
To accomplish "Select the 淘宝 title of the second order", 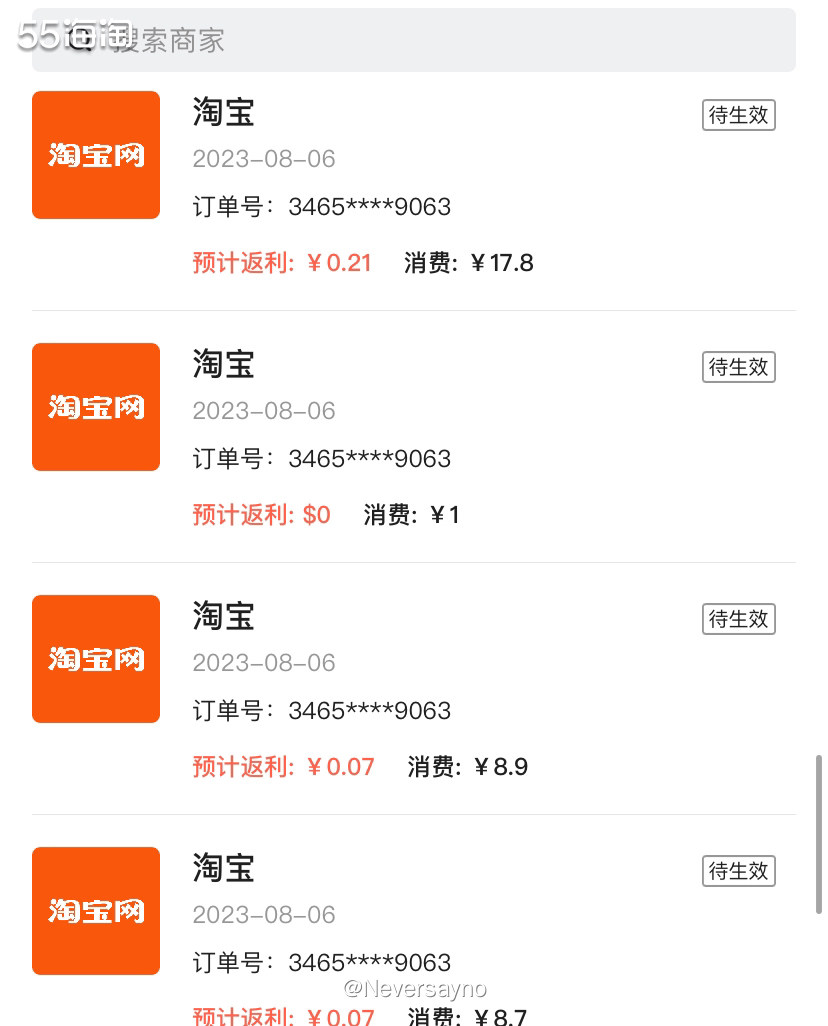I will 222,365.
